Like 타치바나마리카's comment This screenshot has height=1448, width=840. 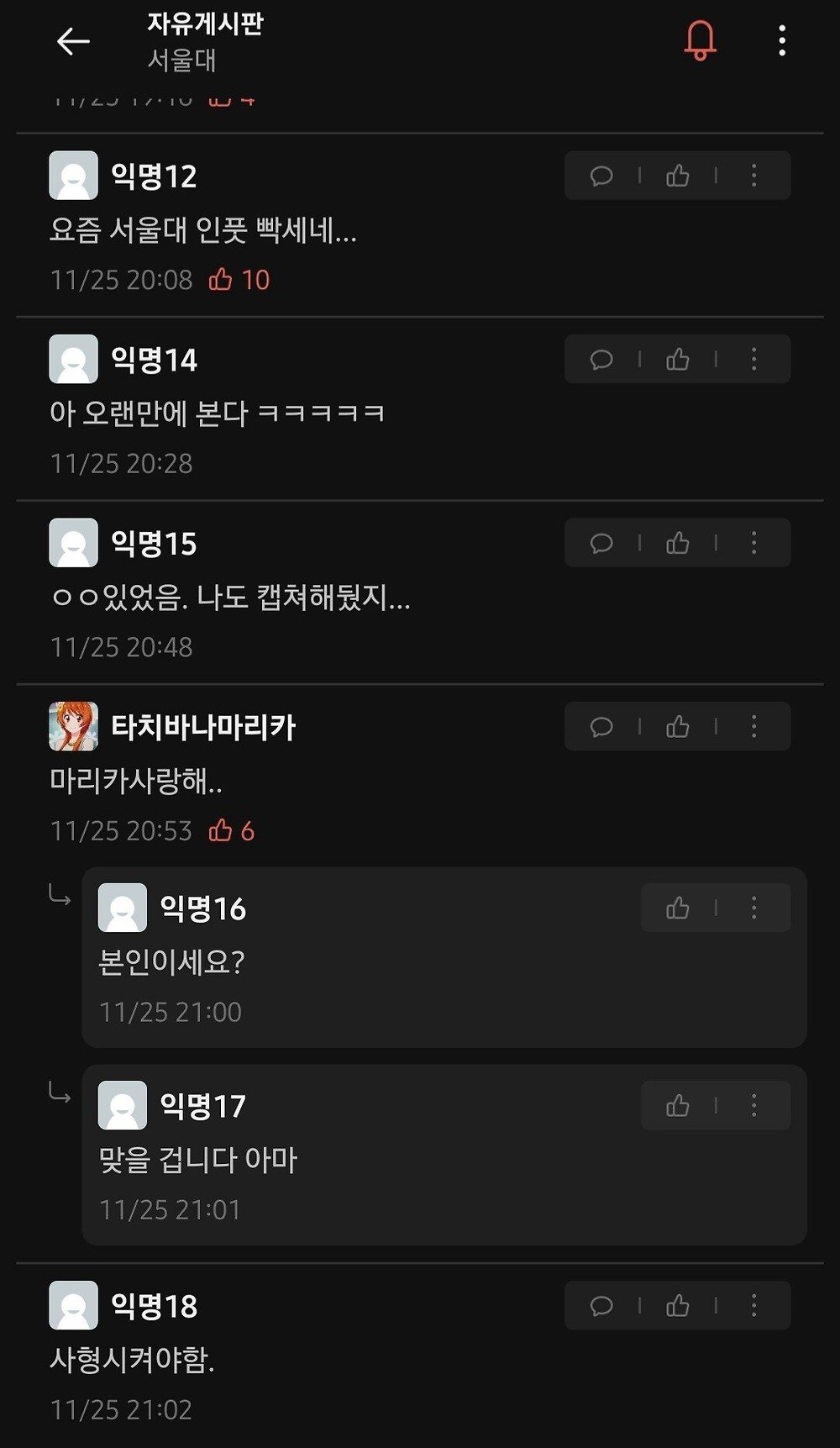(678, 727)
